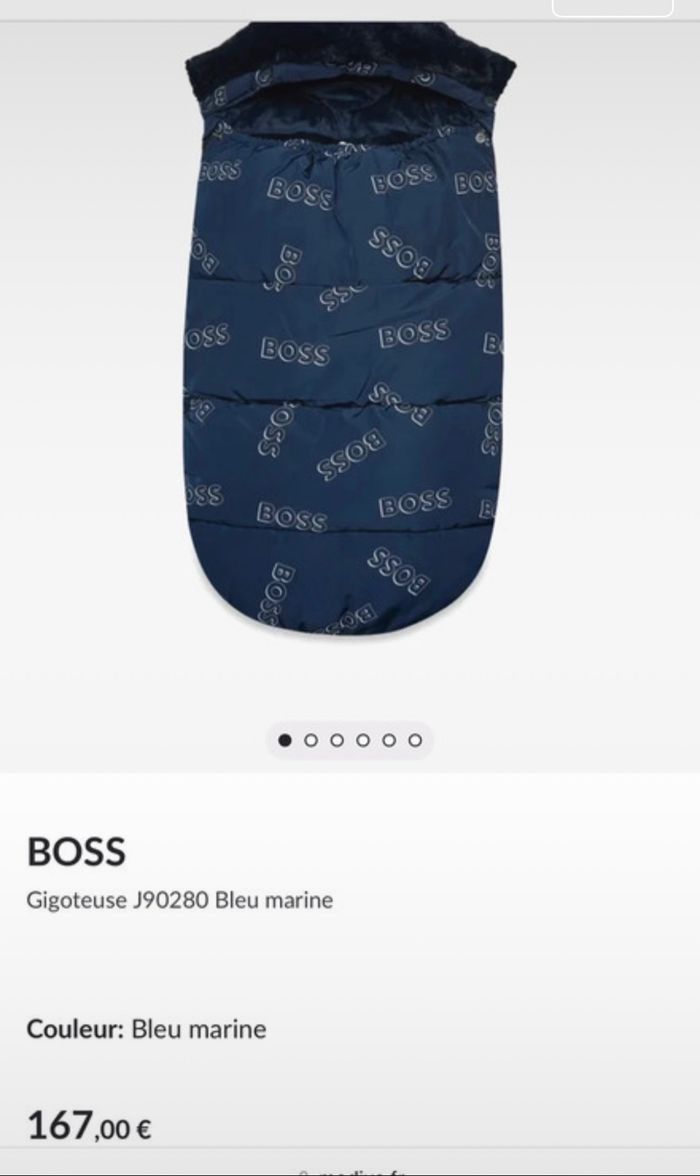Select the last dot in the image carousel
The height and width of the screenshot is (1176, 700).
click(415, 741)
